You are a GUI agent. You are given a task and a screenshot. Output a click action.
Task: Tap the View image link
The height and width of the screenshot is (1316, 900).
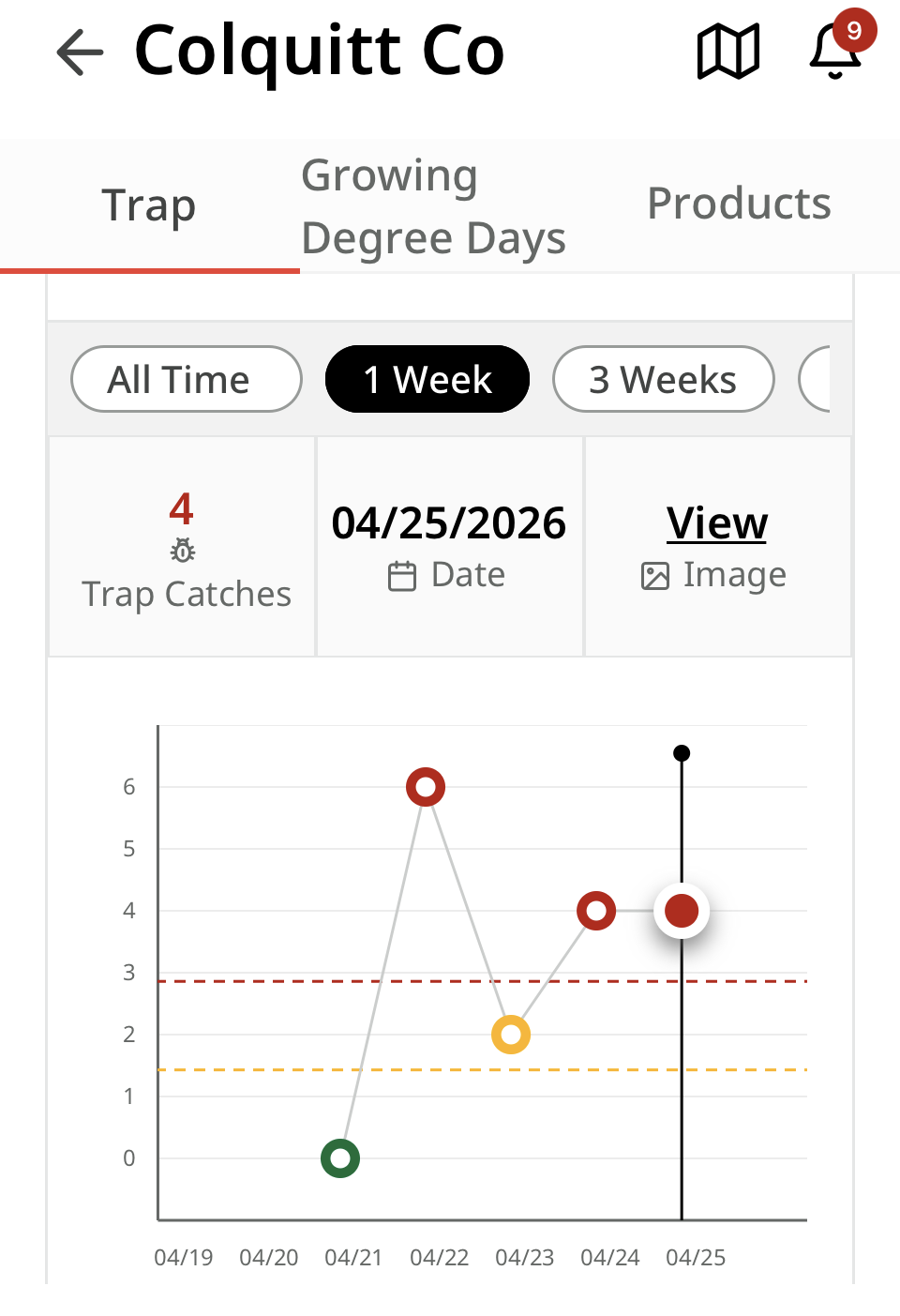(717, 522)
